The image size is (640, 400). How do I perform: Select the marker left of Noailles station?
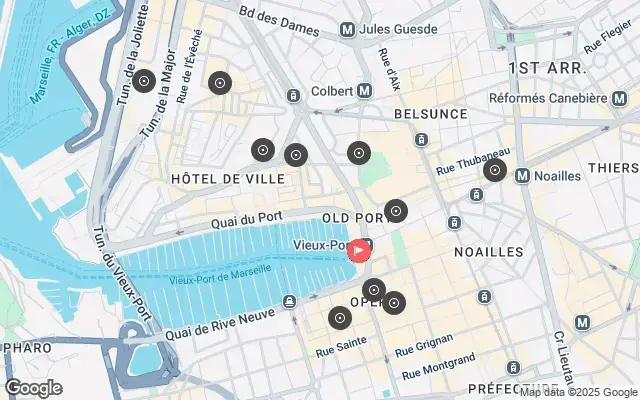(x=494, y=170)
